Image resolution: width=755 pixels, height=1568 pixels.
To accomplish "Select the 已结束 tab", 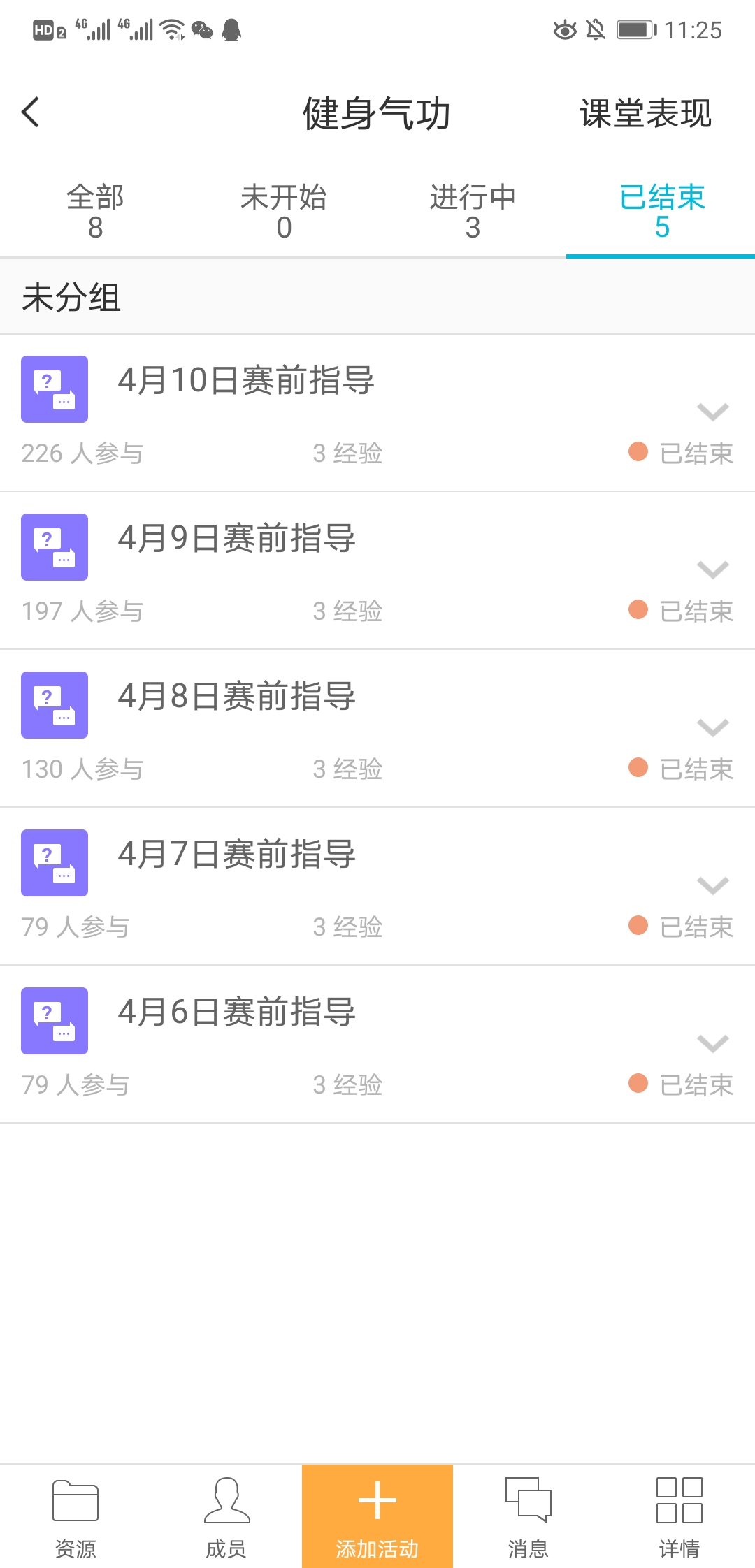I will point(661,212).
